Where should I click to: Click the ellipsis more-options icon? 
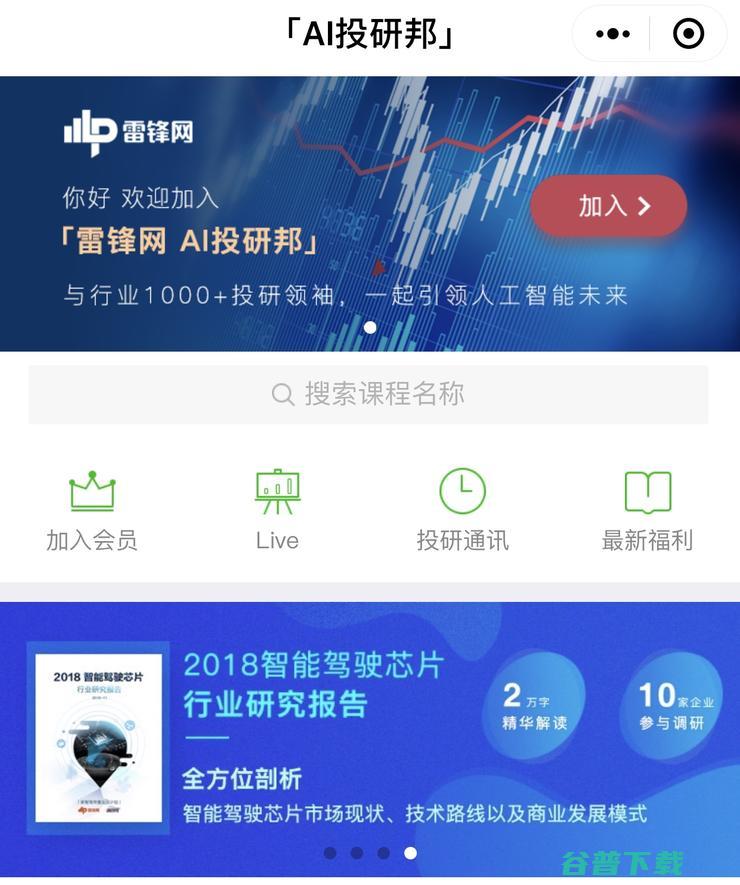click(611, 33)
